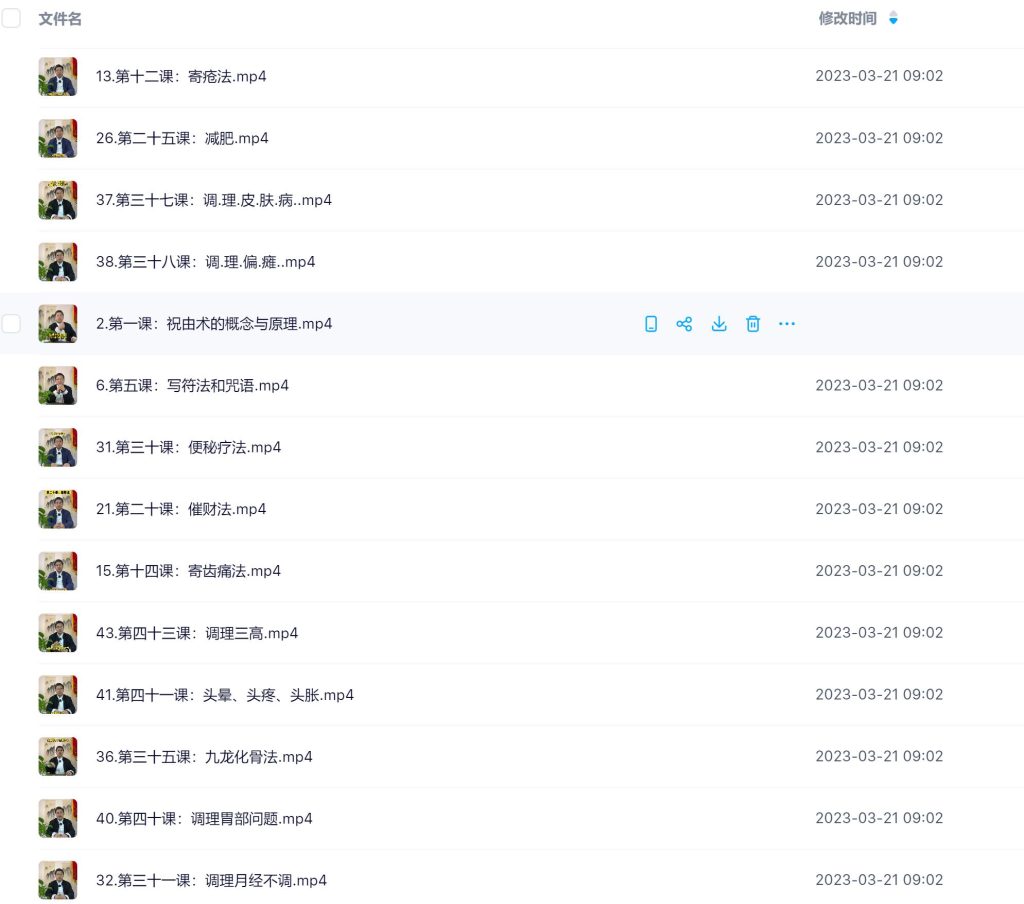Delete the 2.第一课 video file
This screenshot has width=1024, height=904.
753,323
